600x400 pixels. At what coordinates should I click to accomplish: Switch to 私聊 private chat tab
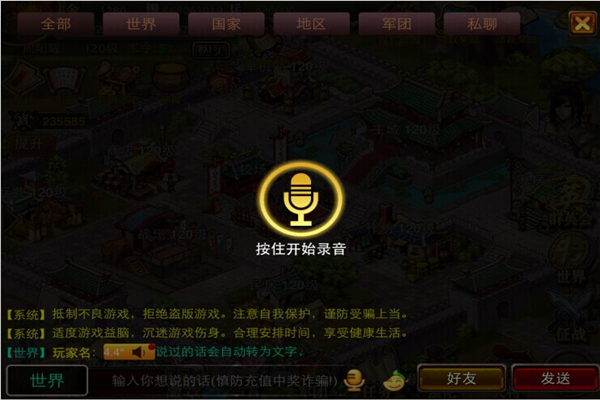(x=481, y=23)
